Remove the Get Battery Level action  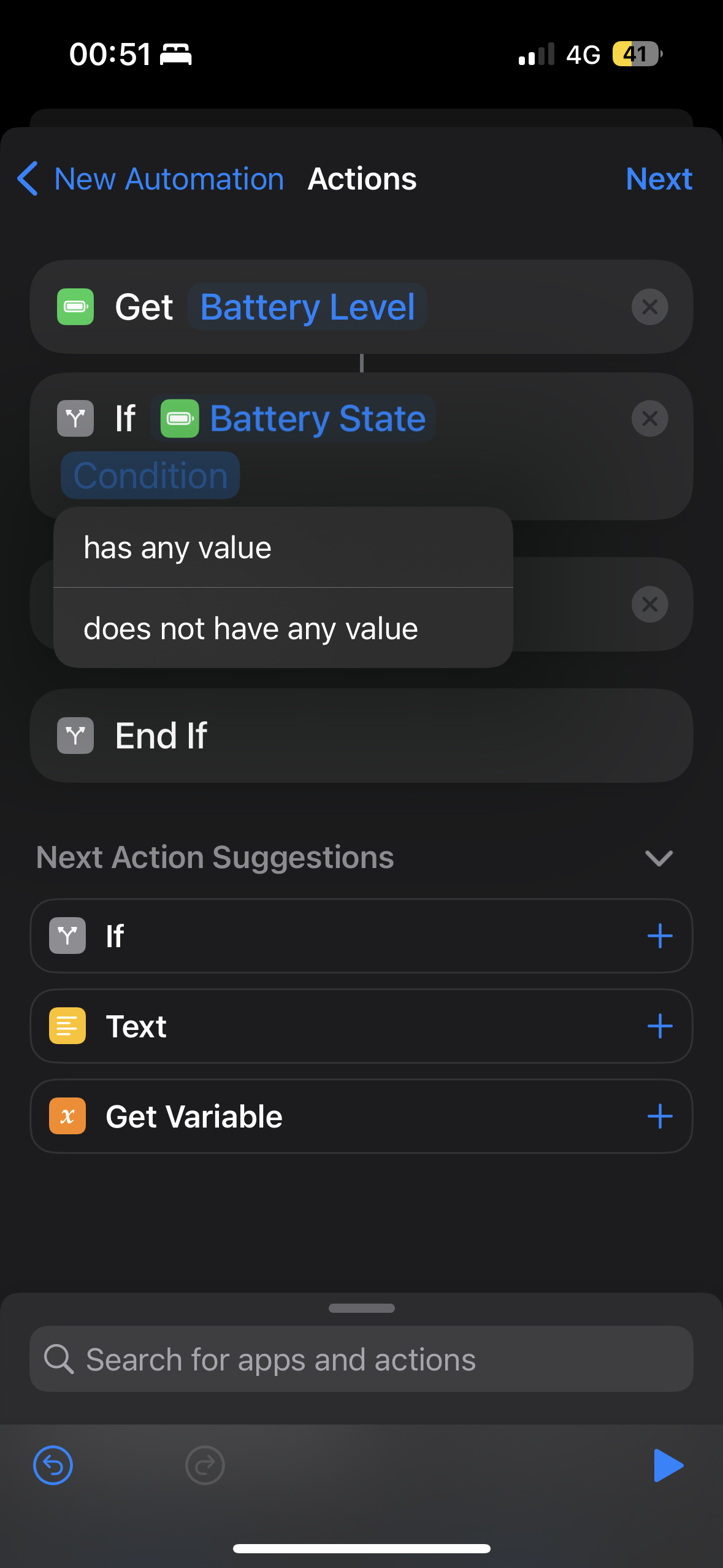(649, 307)
